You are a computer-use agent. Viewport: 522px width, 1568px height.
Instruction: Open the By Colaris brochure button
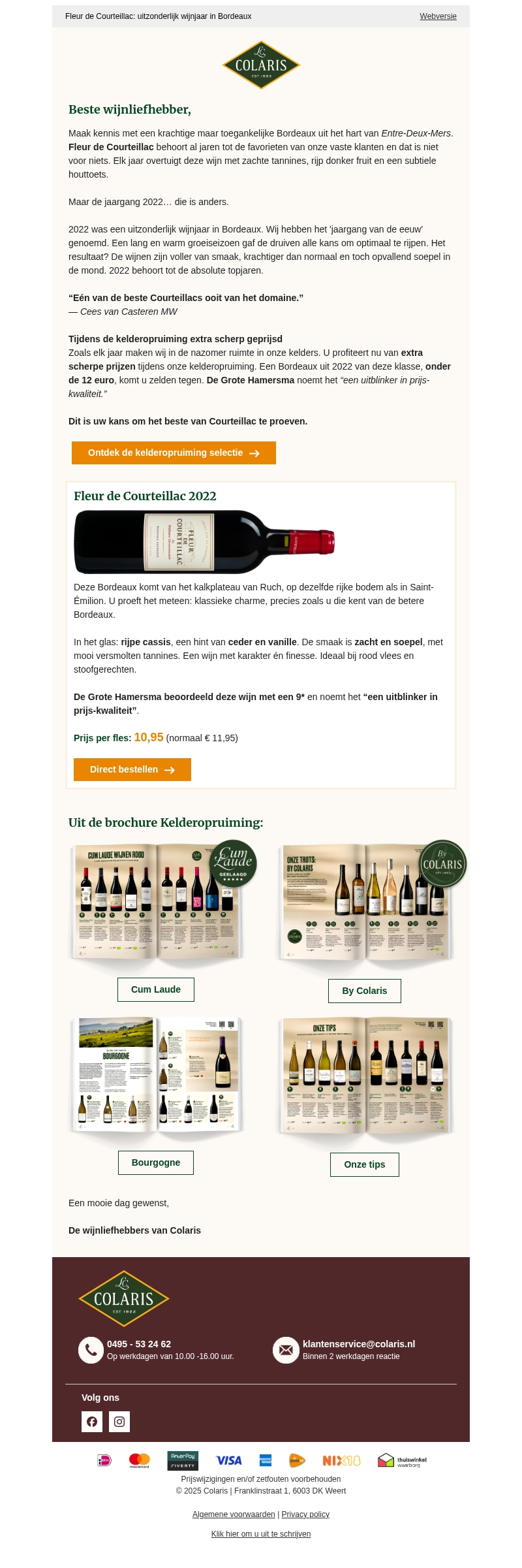[365, 991]
